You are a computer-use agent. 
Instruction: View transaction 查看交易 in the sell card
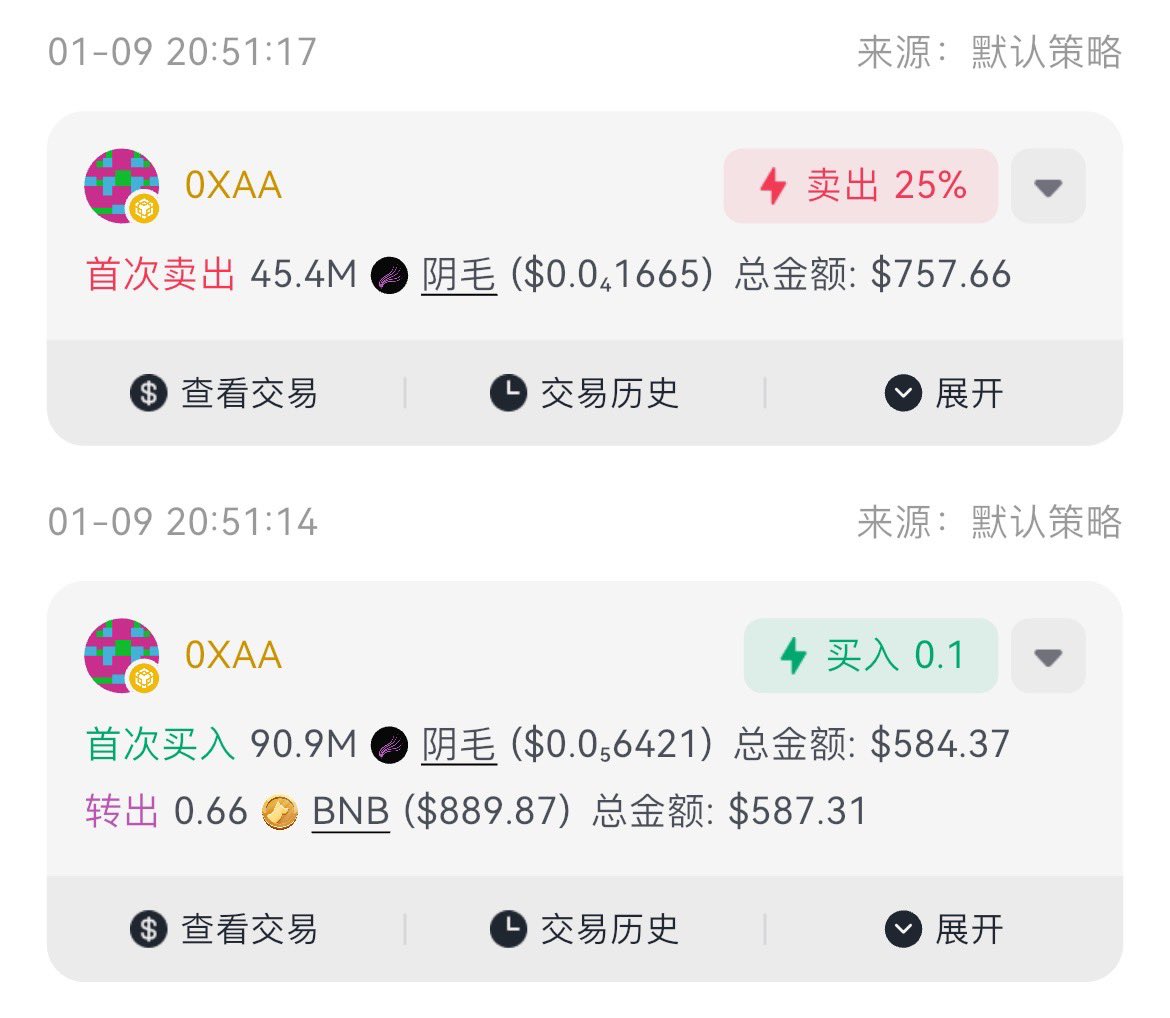point(224,393)
